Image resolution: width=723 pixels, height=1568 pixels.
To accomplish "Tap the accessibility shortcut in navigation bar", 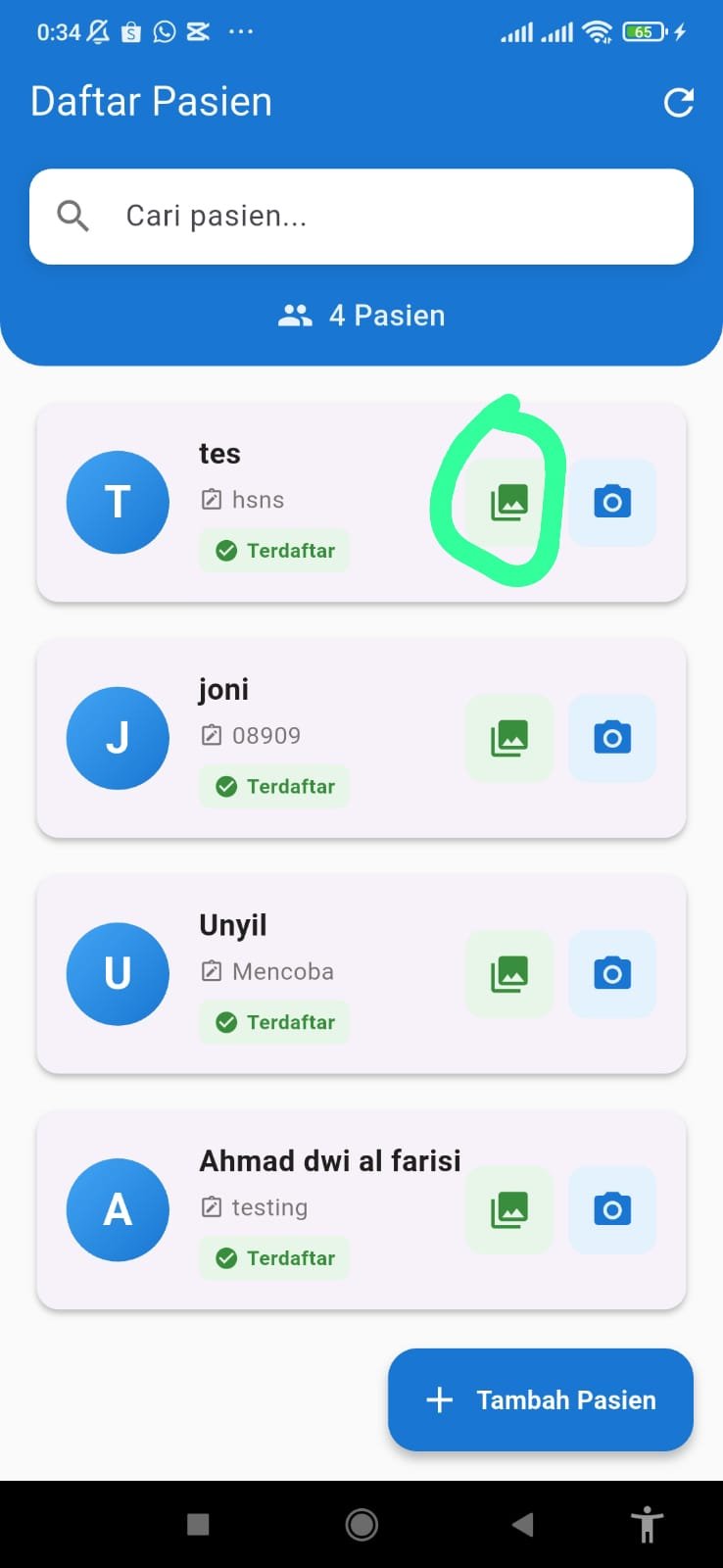I will (647, 1524).
